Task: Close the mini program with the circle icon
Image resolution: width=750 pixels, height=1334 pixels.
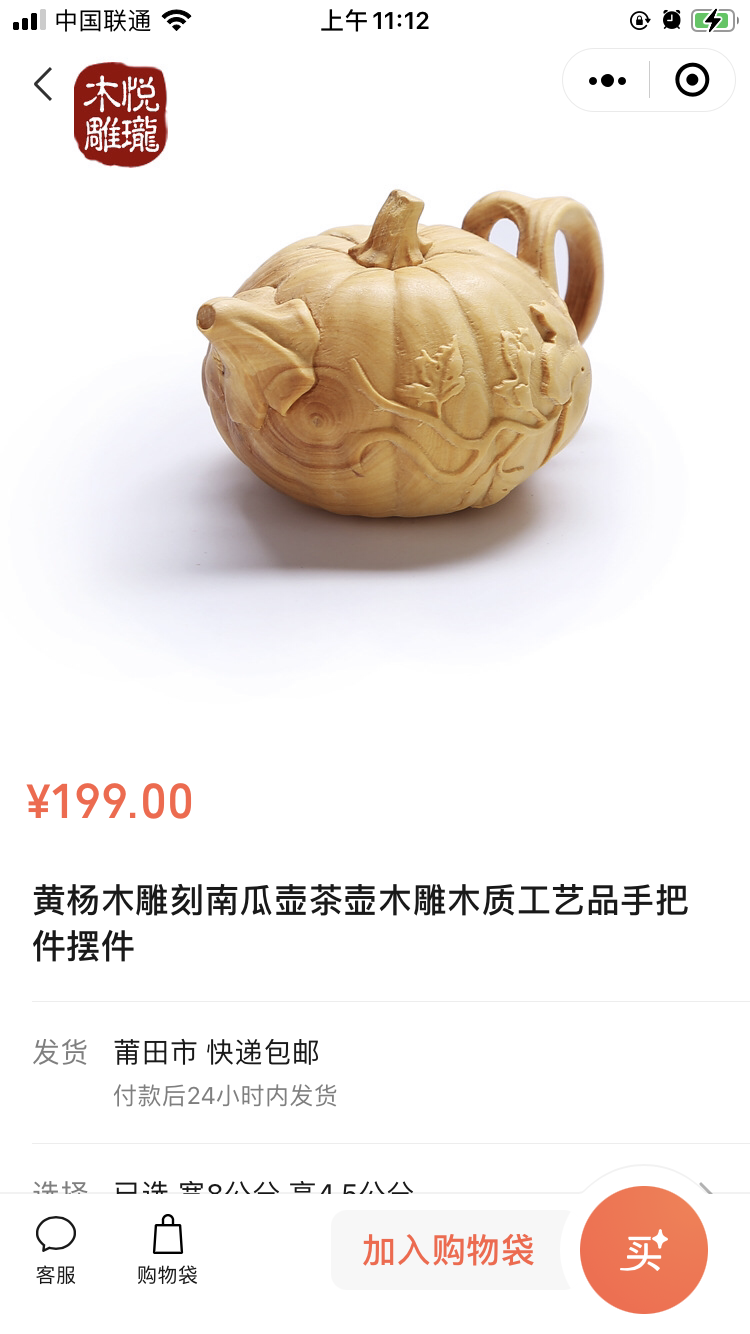Action: tap(692, 80)
